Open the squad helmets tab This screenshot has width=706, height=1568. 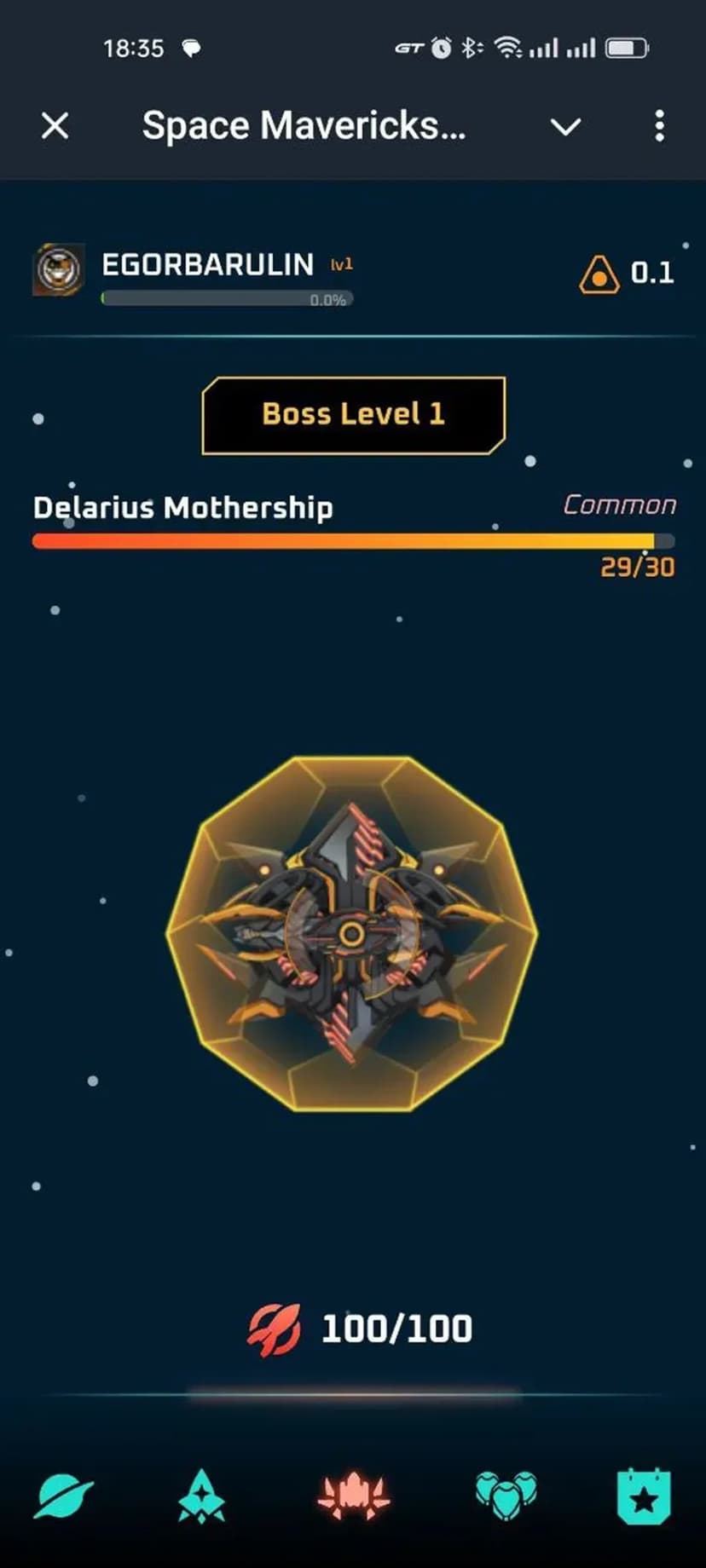[506, 1495]
